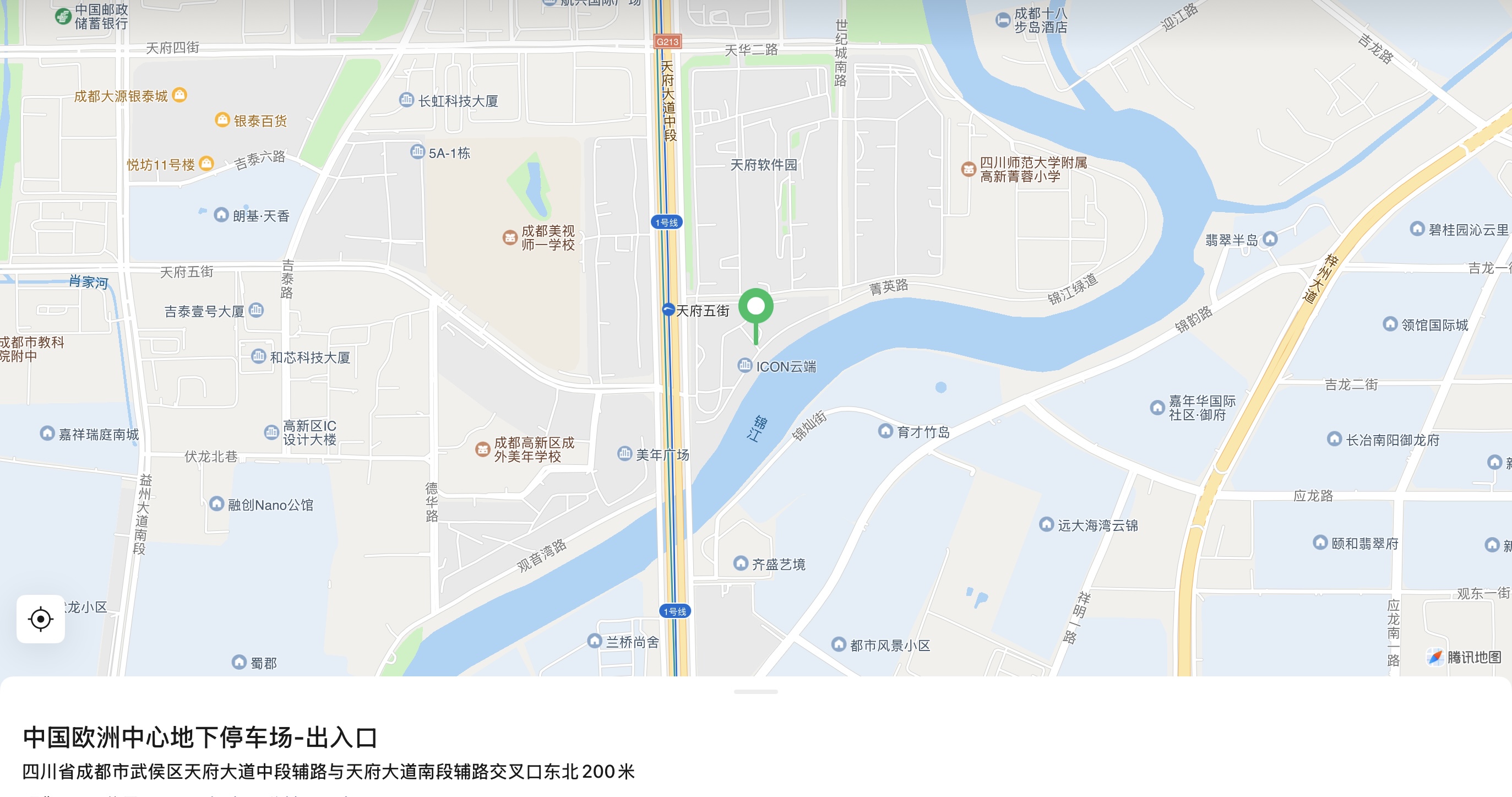
Task: Open the 远大海湾云锦 residential marker
Action: click(1046, 524)
